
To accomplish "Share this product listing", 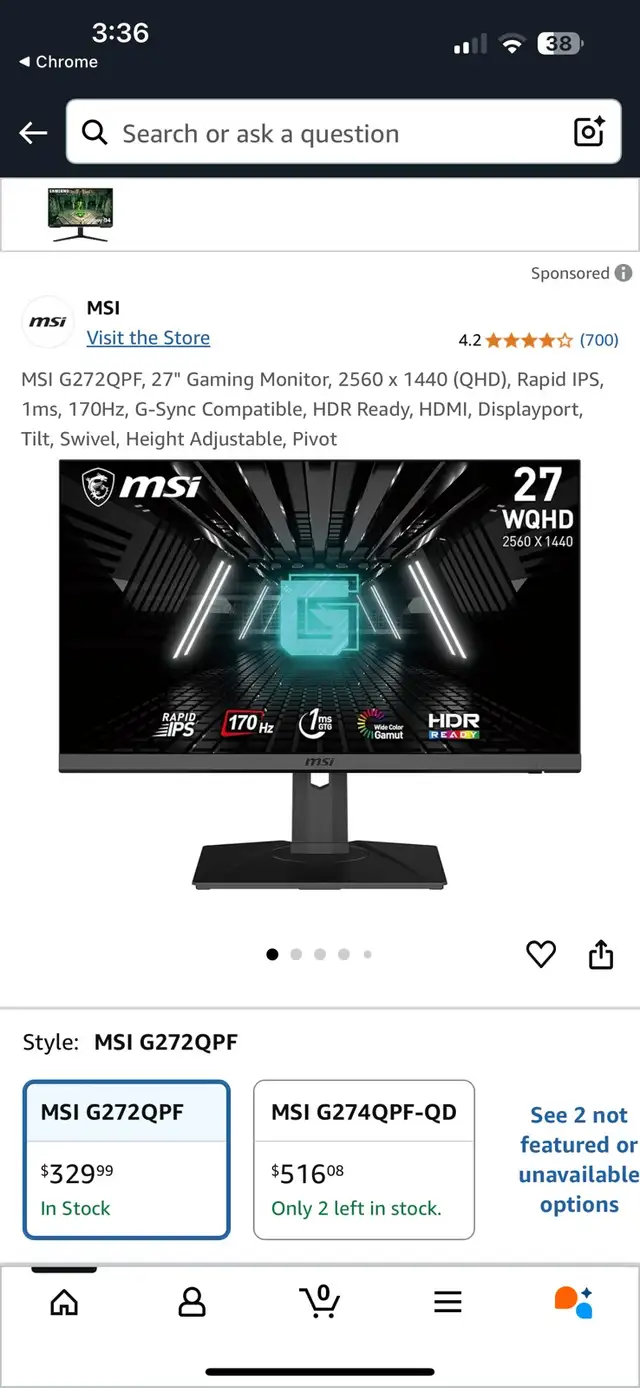I will point(600,955).
